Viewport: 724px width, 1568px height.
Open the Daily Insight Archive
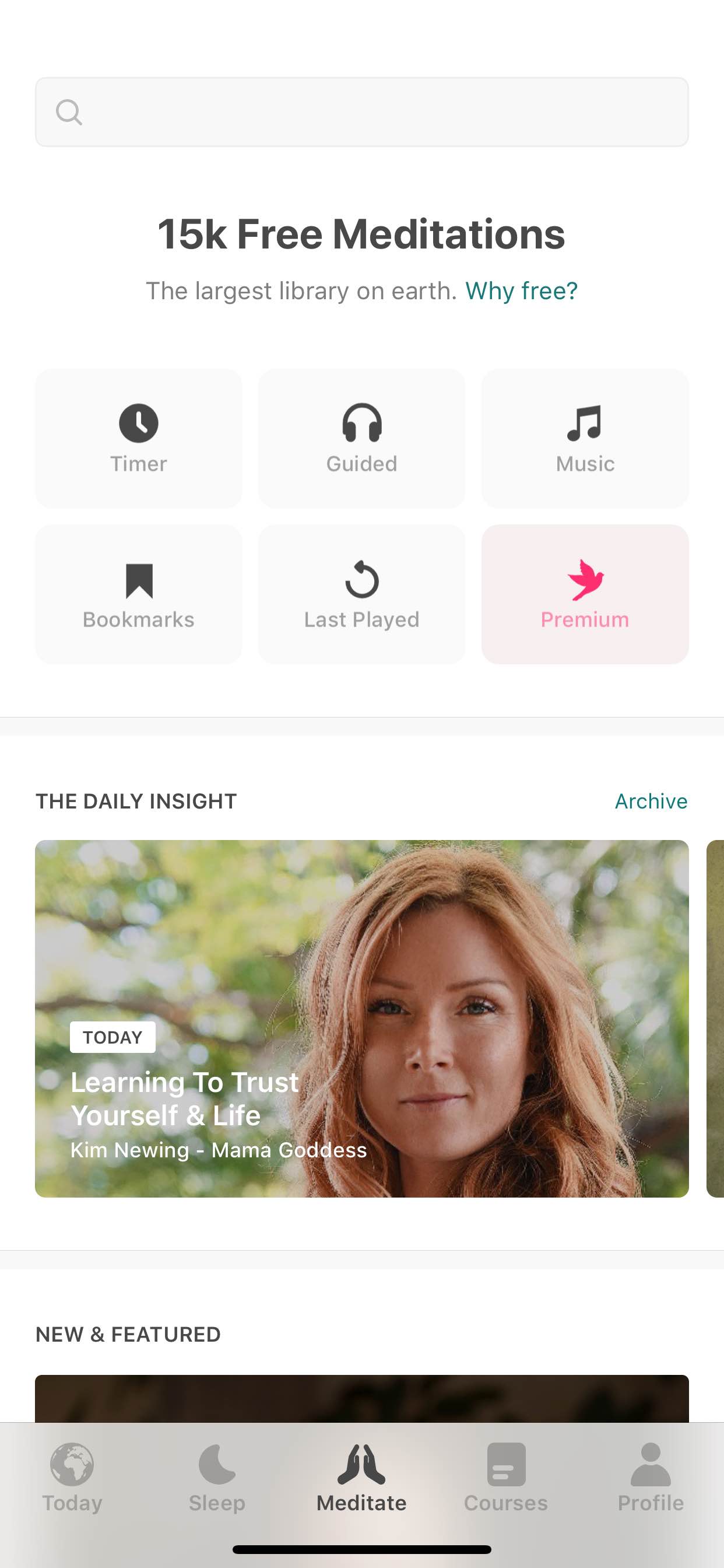pyautogui.click(x=651, y=801)
